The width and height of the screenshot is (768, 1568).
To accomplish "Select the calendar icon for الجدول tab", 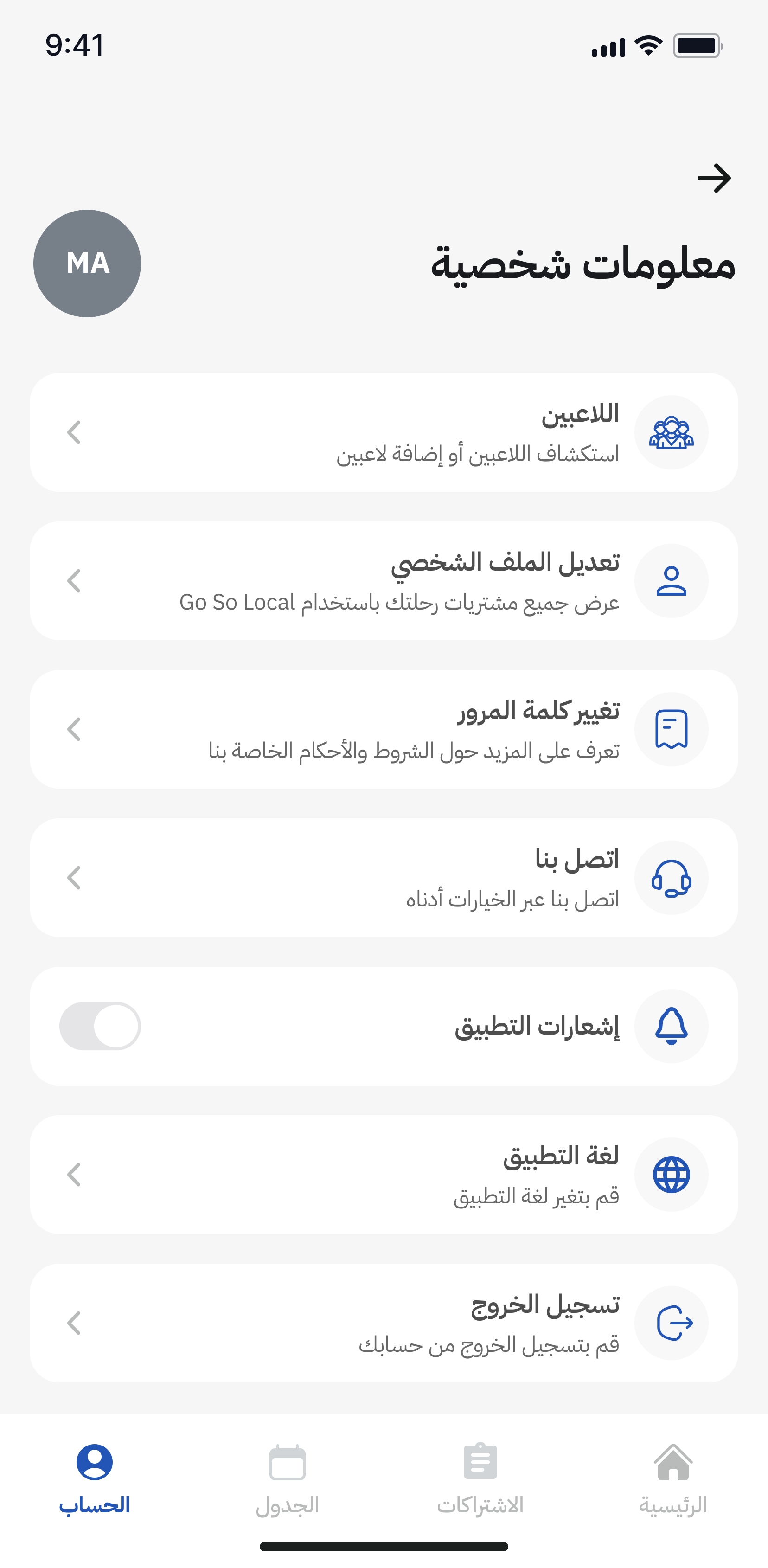I will pos(287,1461).
